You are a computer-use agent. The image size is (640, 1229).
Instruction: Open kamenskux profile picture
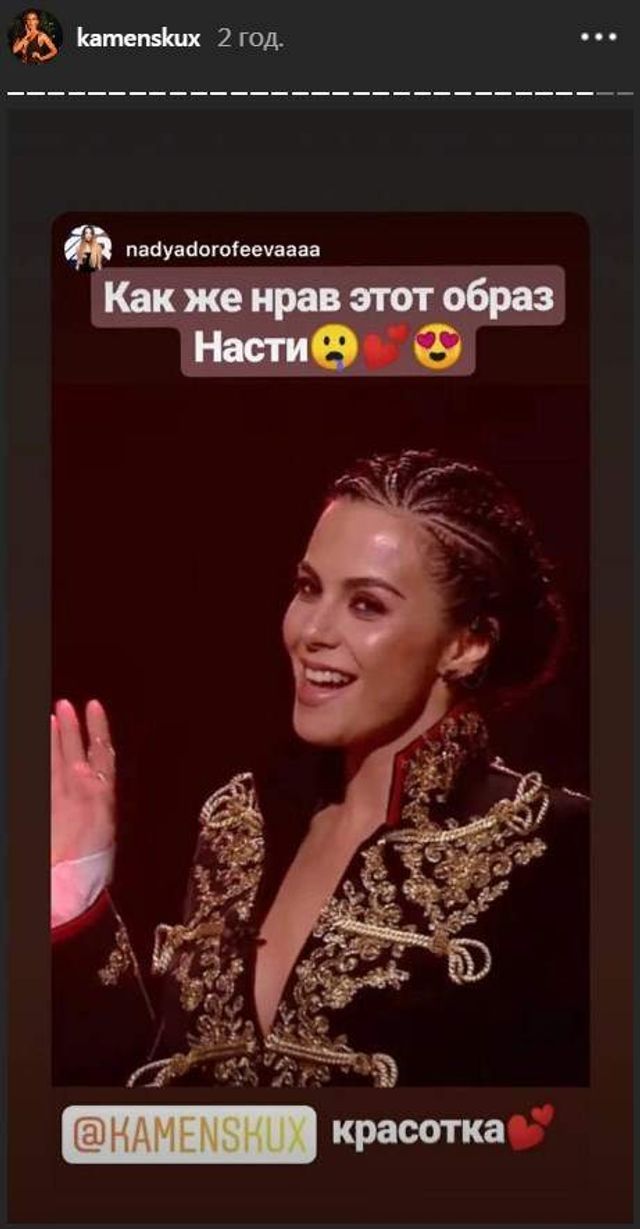35,38
